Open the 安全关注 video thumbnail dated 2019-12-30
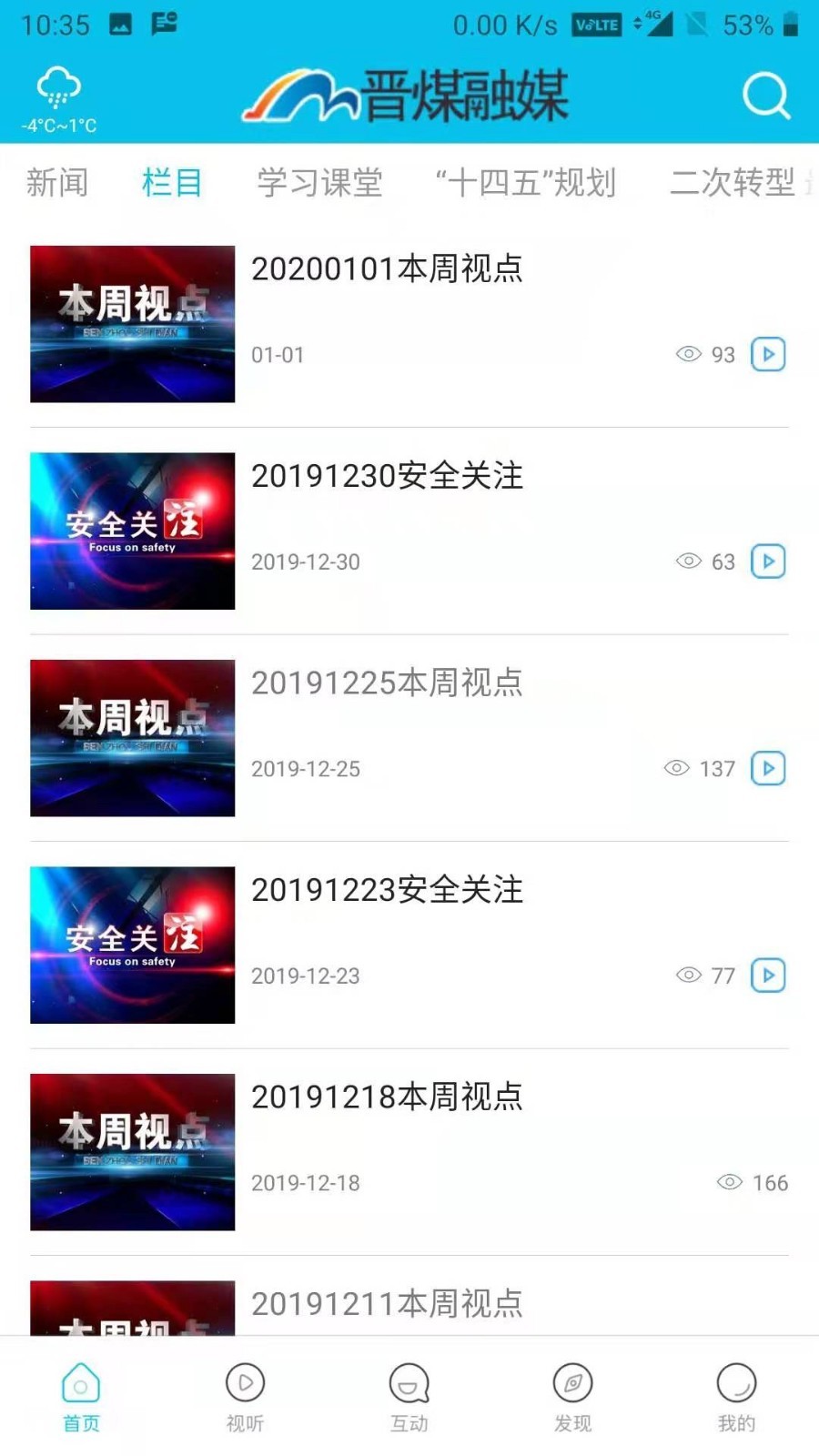Viewport: 819px width, 1456px height. [x=132, y=530]
